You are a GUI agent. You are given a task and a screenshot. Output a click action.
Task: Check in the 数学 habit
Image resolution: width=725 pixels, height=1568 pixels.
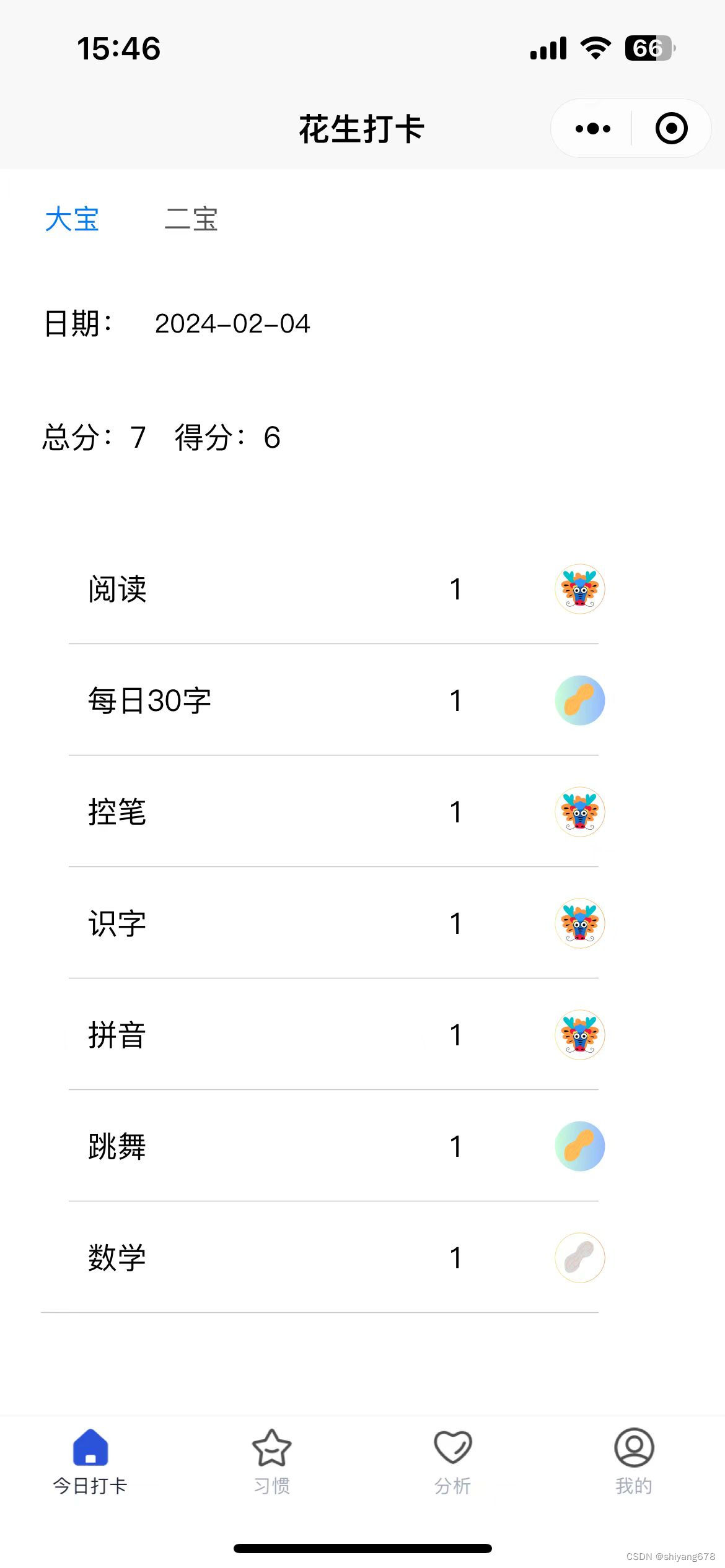(579, 1258)
